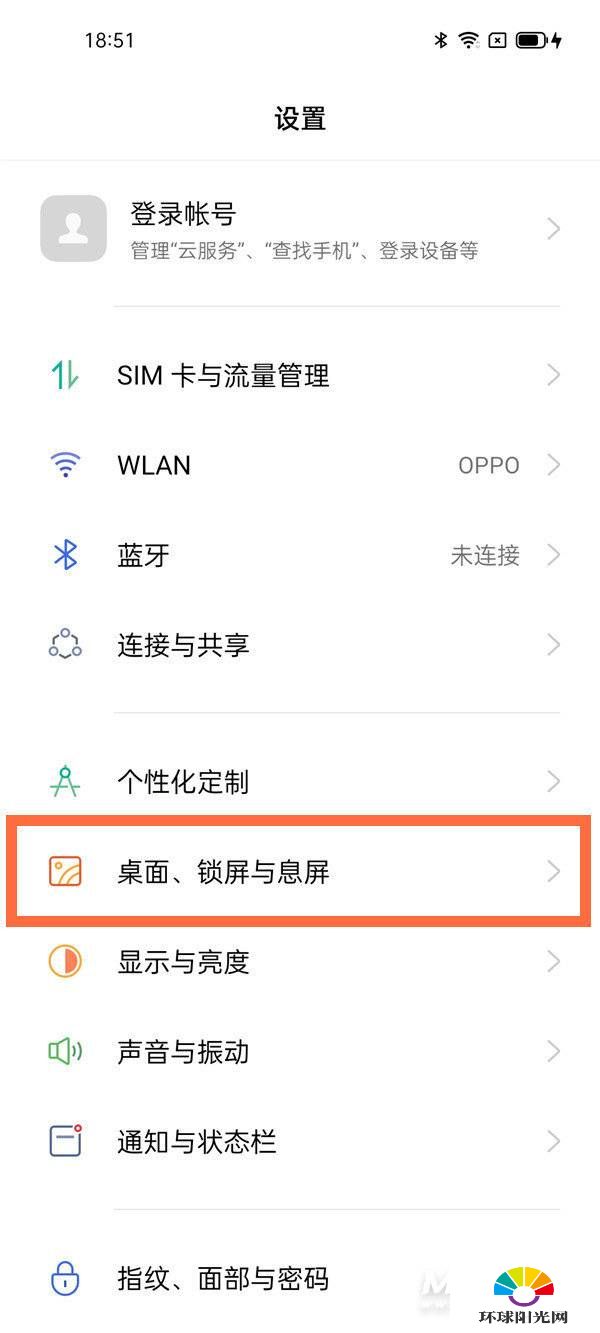The height and width of the screenshot is (1333, 600).
Task: Open 桌面、锁屏与息屏 settings
Action: (x=300, y=872)
